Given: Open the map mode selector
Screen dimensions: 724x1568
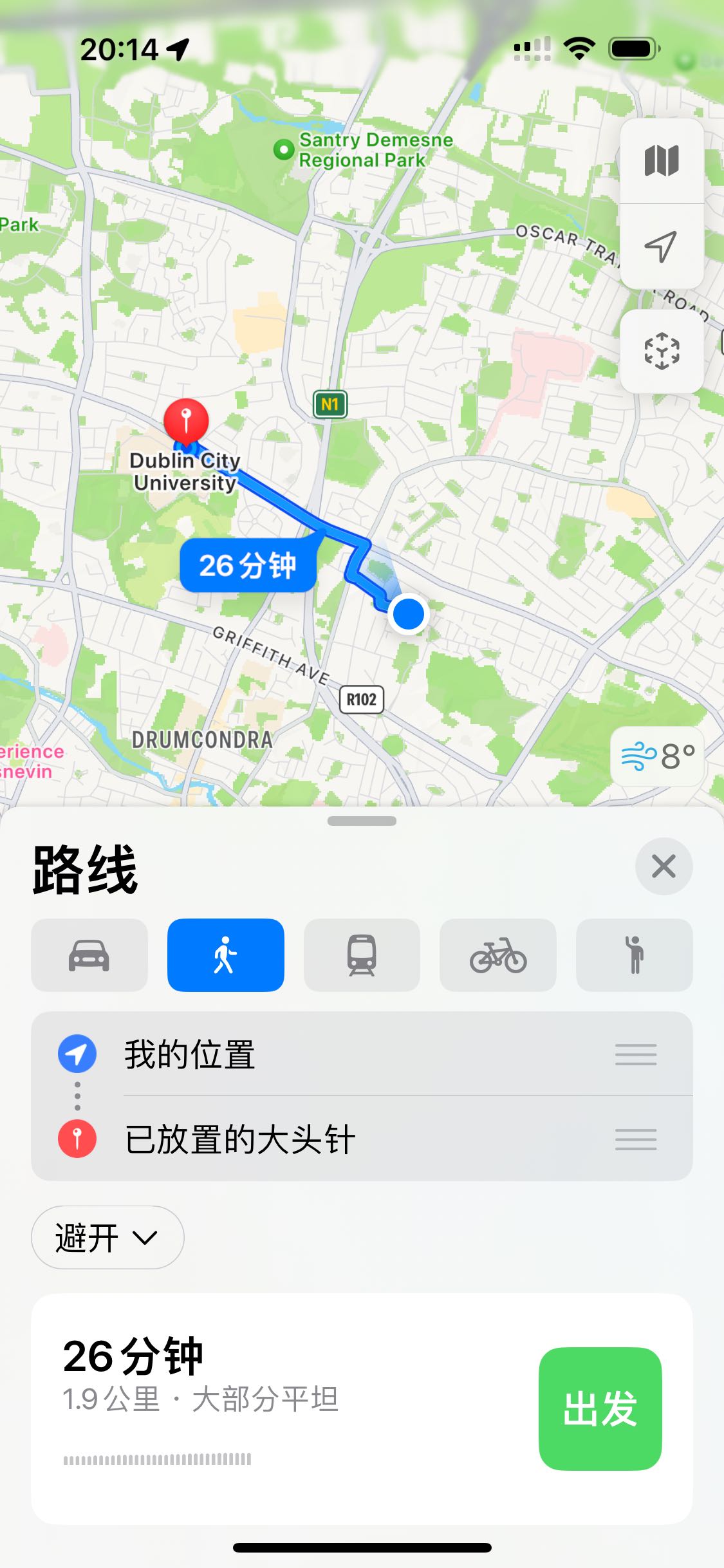Looking at the screenshot, I should click(x=662, y=161).
